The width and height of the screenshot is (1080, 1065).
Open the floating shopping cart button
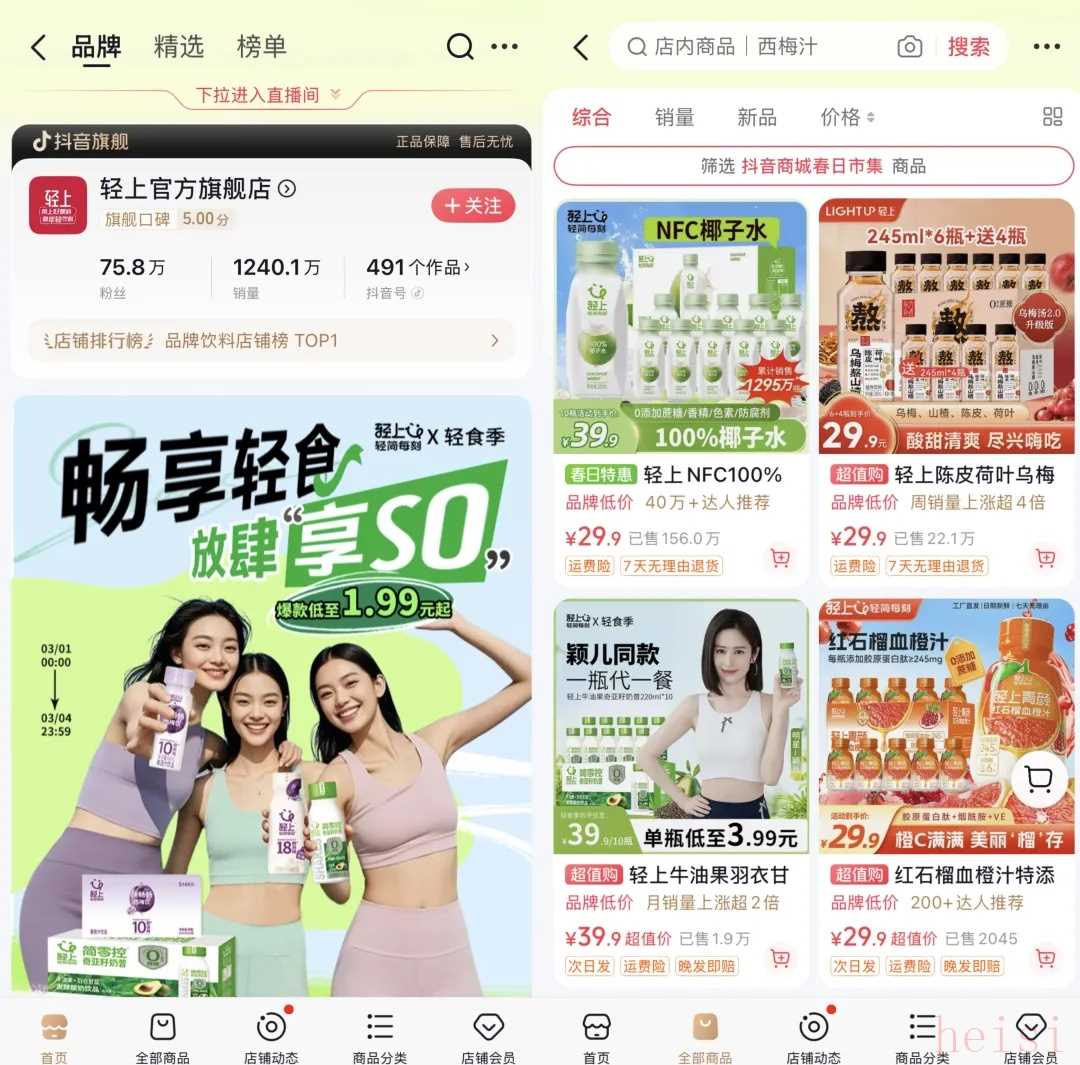tap(1039, 779)
